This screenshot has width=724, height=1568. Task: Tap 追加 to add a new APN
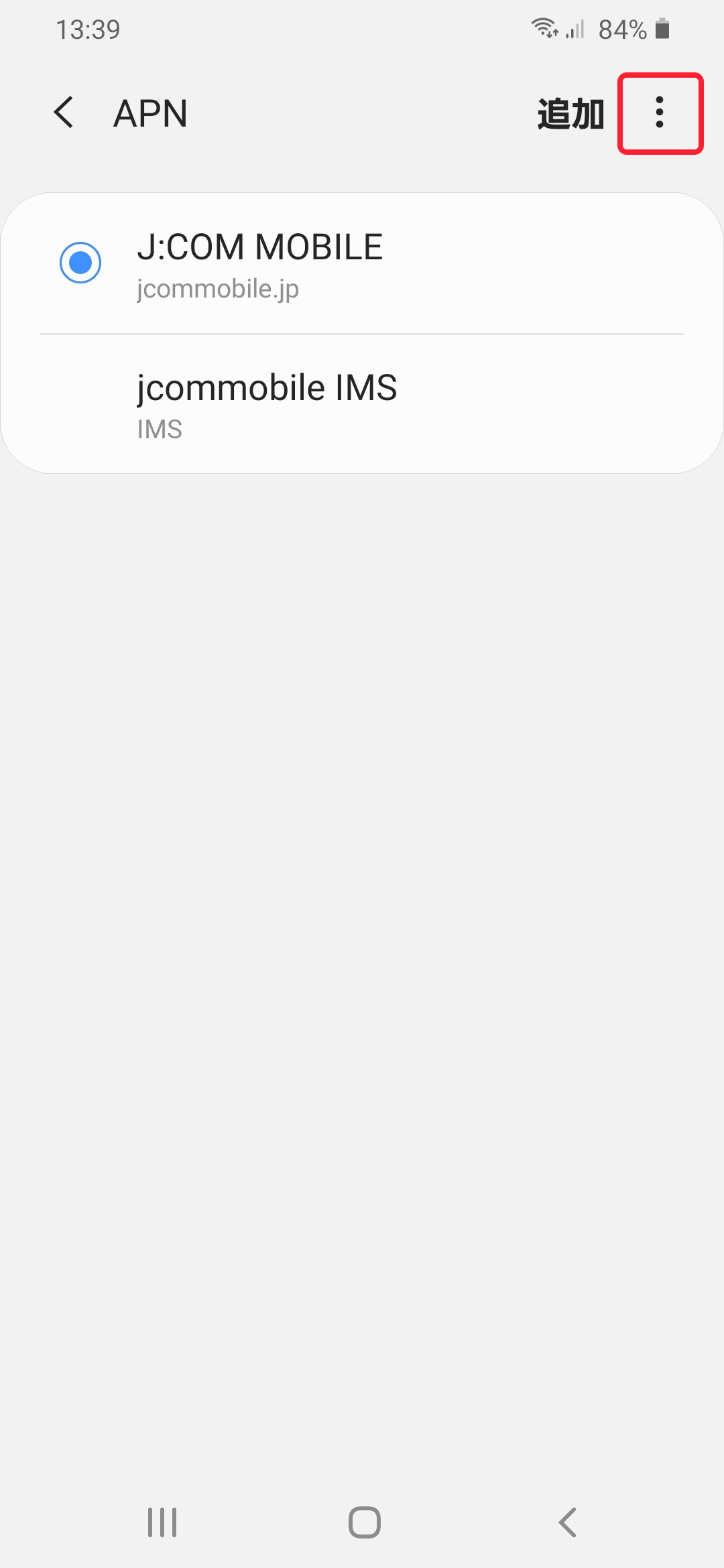(x=570, y=114)
